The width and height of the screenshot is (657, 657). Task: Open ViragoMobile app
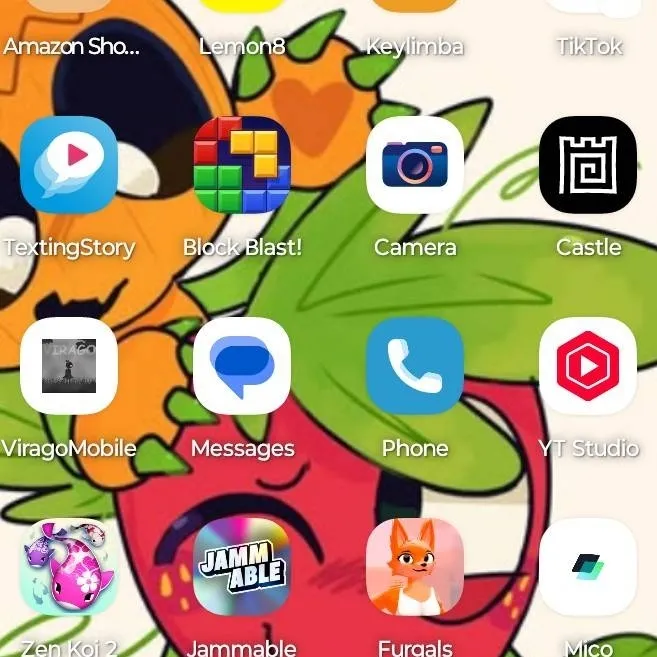69,366
